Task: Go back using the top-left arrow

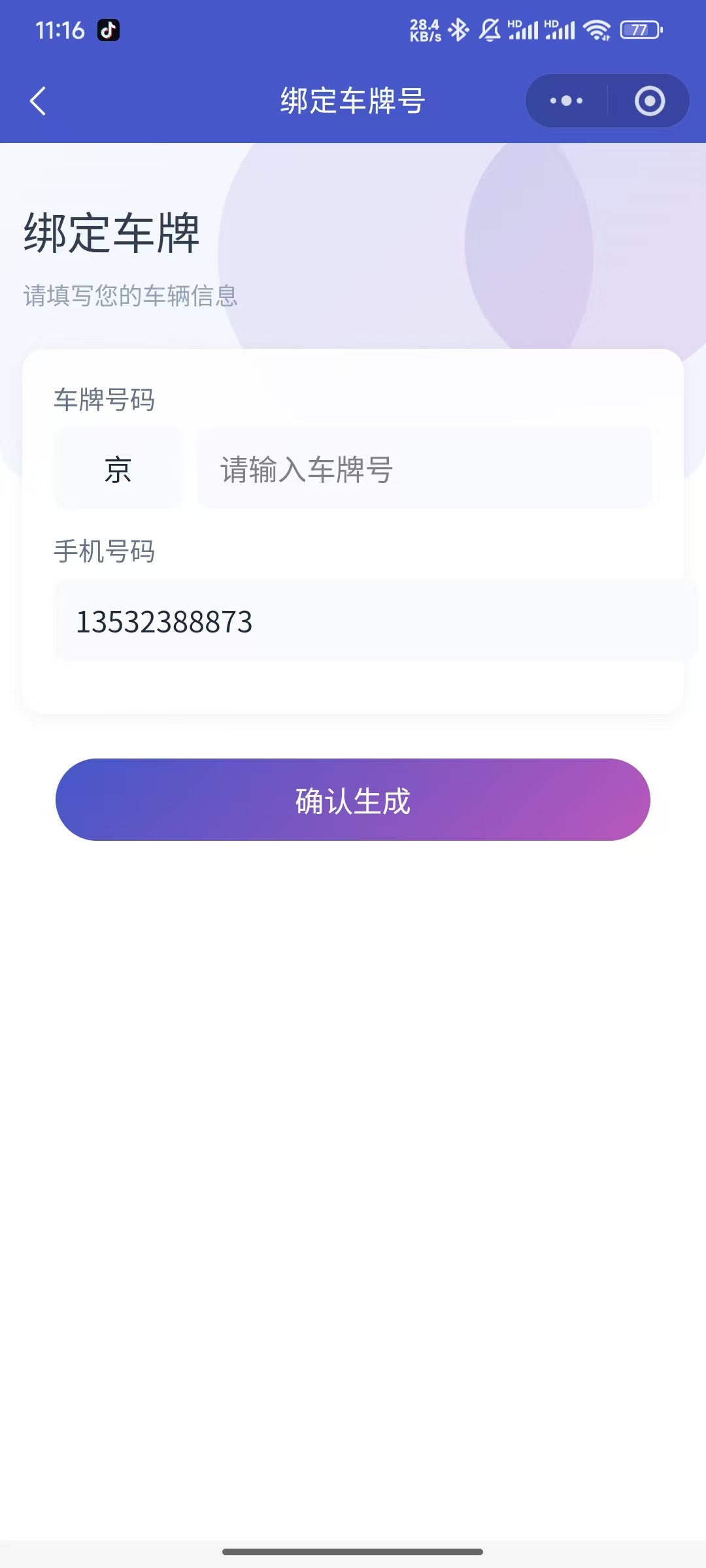Action: point(38,101)
